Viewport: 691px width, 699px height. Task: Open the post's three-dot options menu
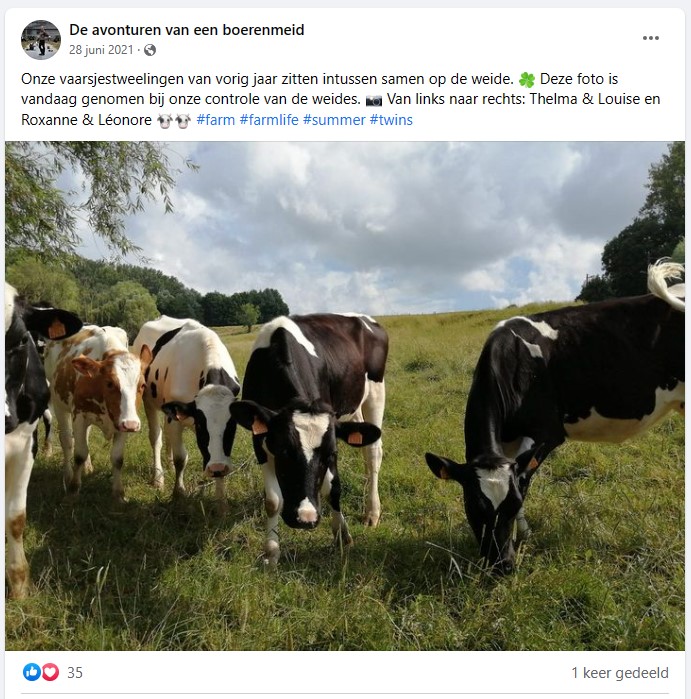[x=651, y=38]
